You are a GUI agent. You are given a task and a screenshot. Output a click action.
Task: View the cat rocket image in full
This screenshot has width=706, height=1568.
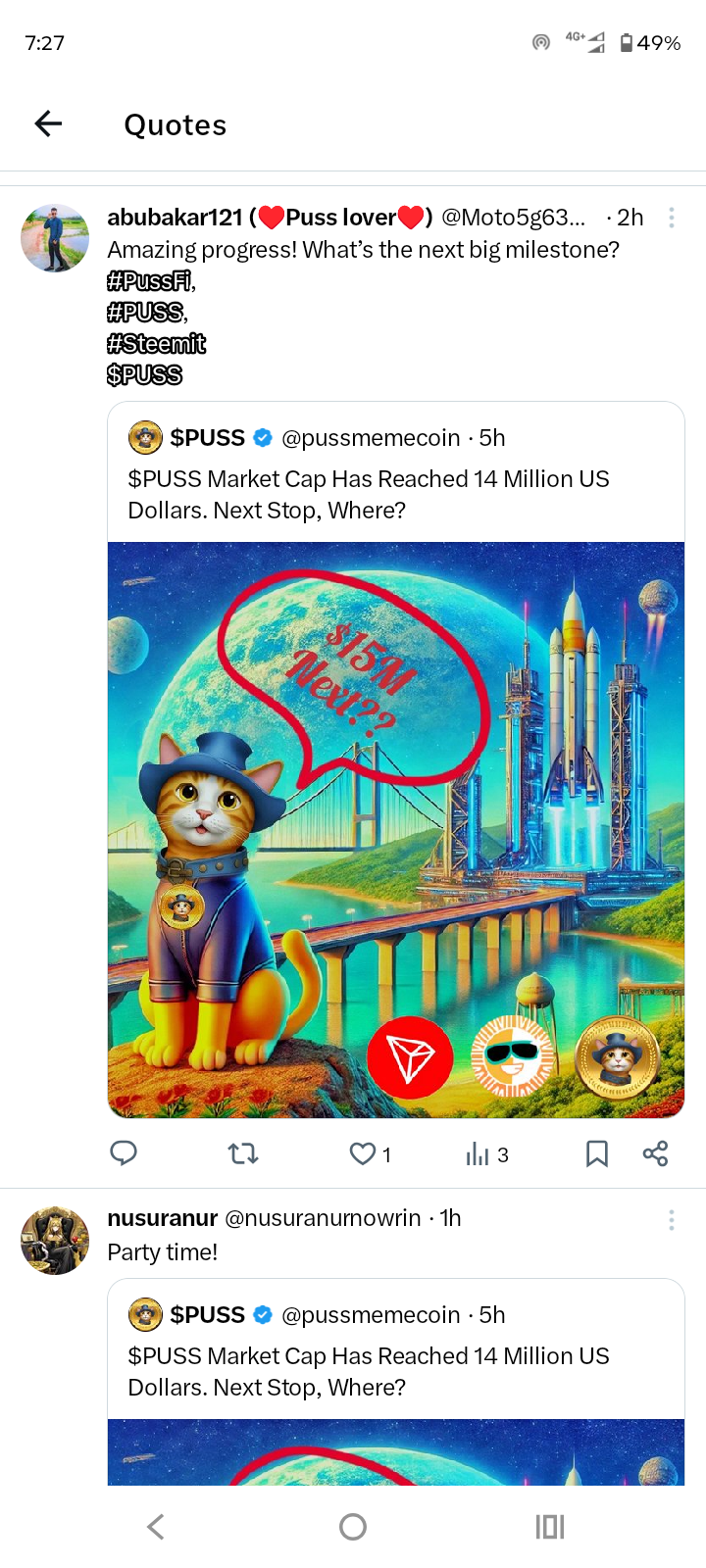pos(395,829)
